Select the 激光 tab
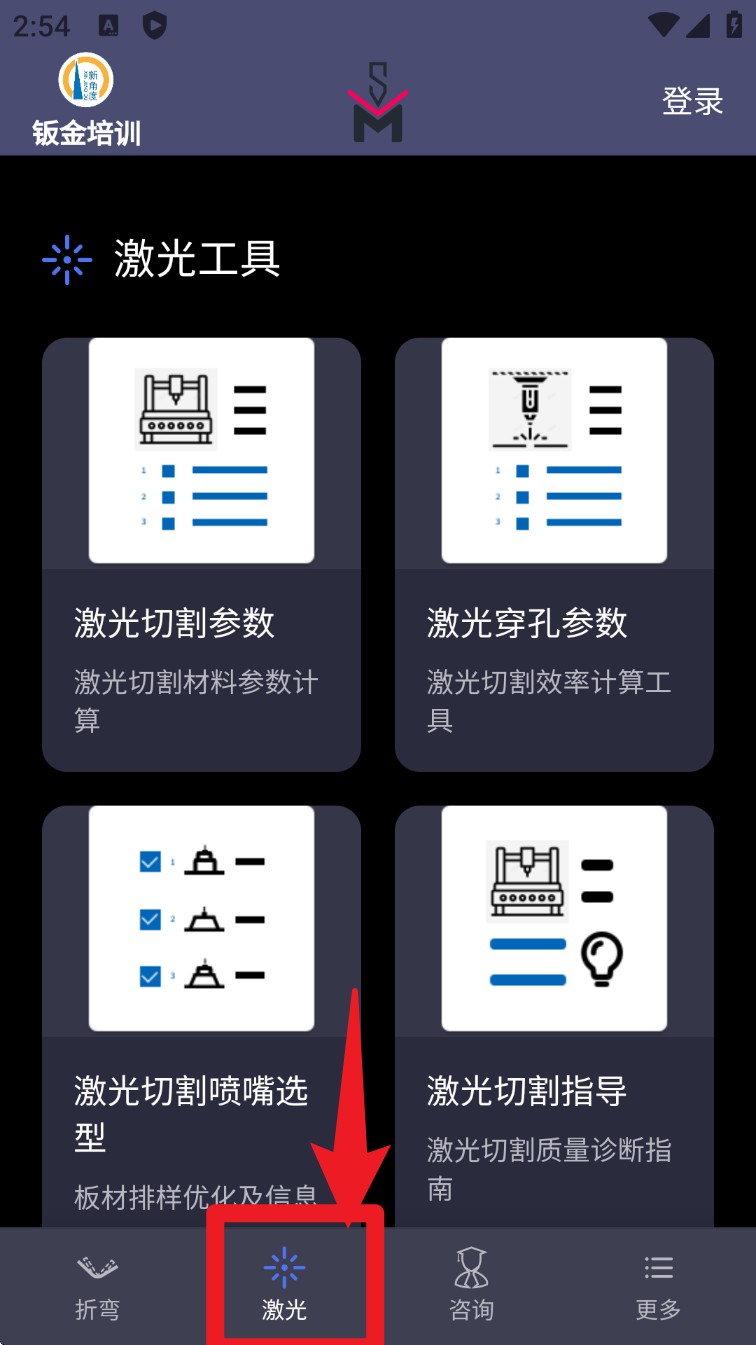This screenshot has height=1345, width=756. (x=284, y=1287)
